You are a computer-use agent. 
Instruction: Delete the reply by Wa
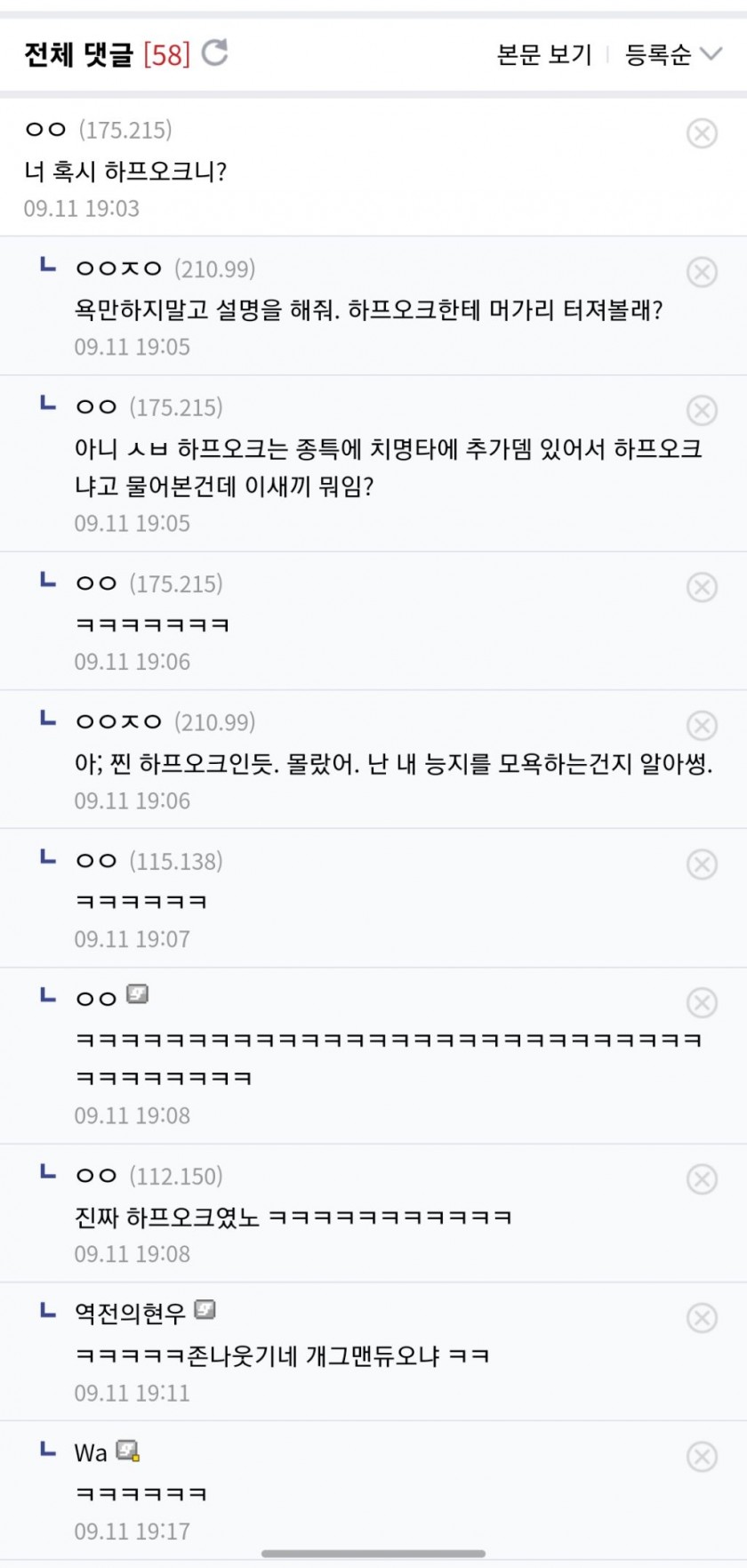pyautogui.click(x=702, y=1457)
